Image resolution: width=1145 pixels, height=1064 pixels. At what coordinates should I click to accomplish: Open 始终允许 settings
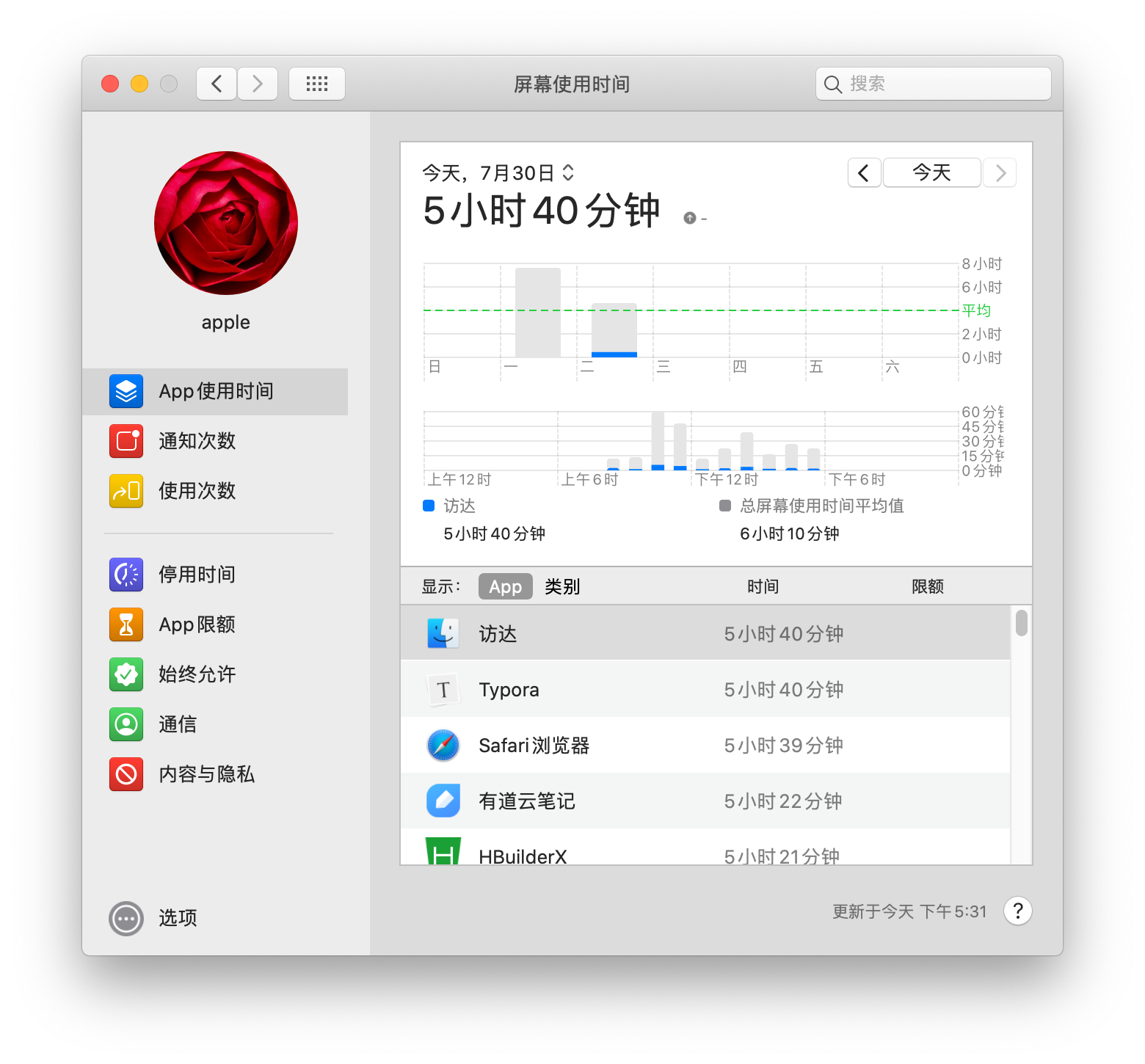(x=197, y=674)
